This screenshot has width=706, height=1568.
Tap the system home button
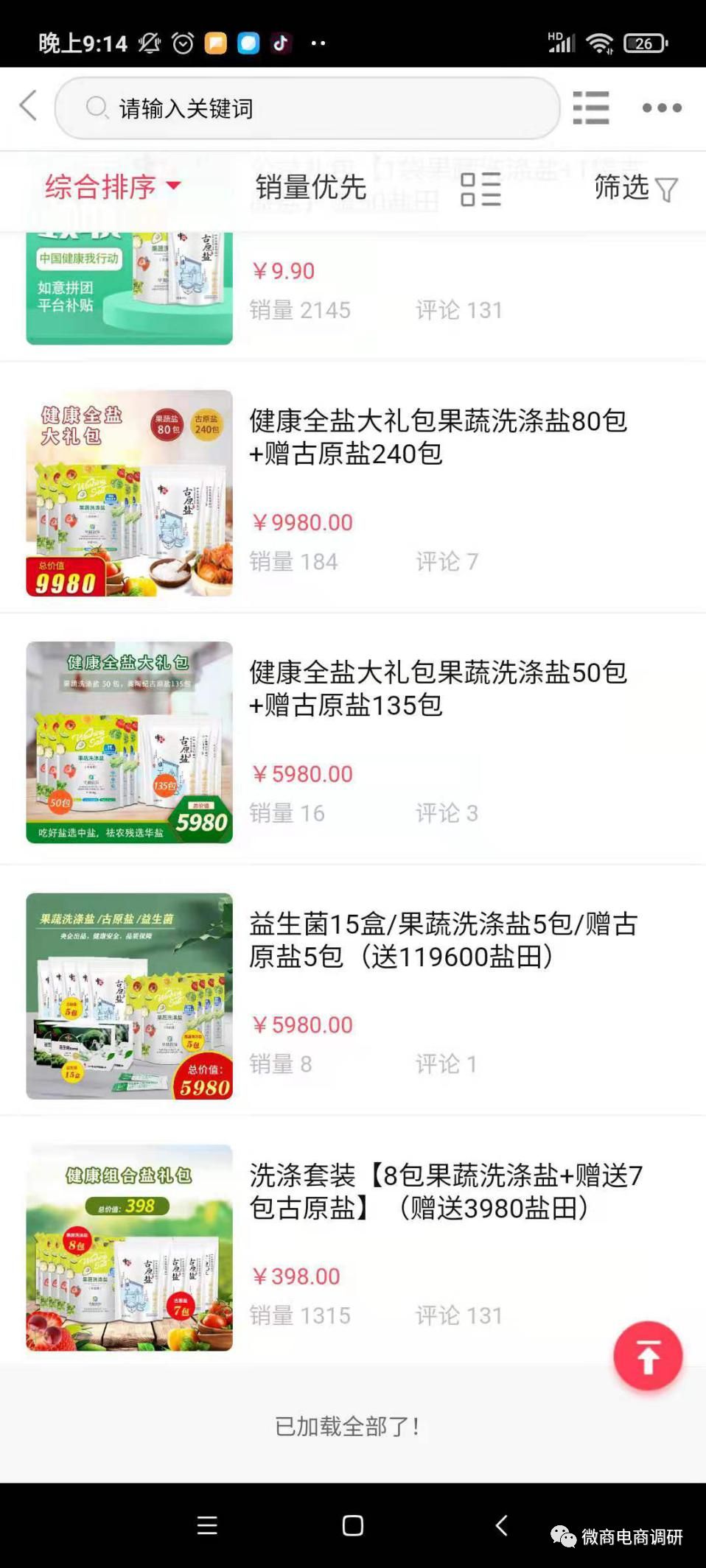353,1525
